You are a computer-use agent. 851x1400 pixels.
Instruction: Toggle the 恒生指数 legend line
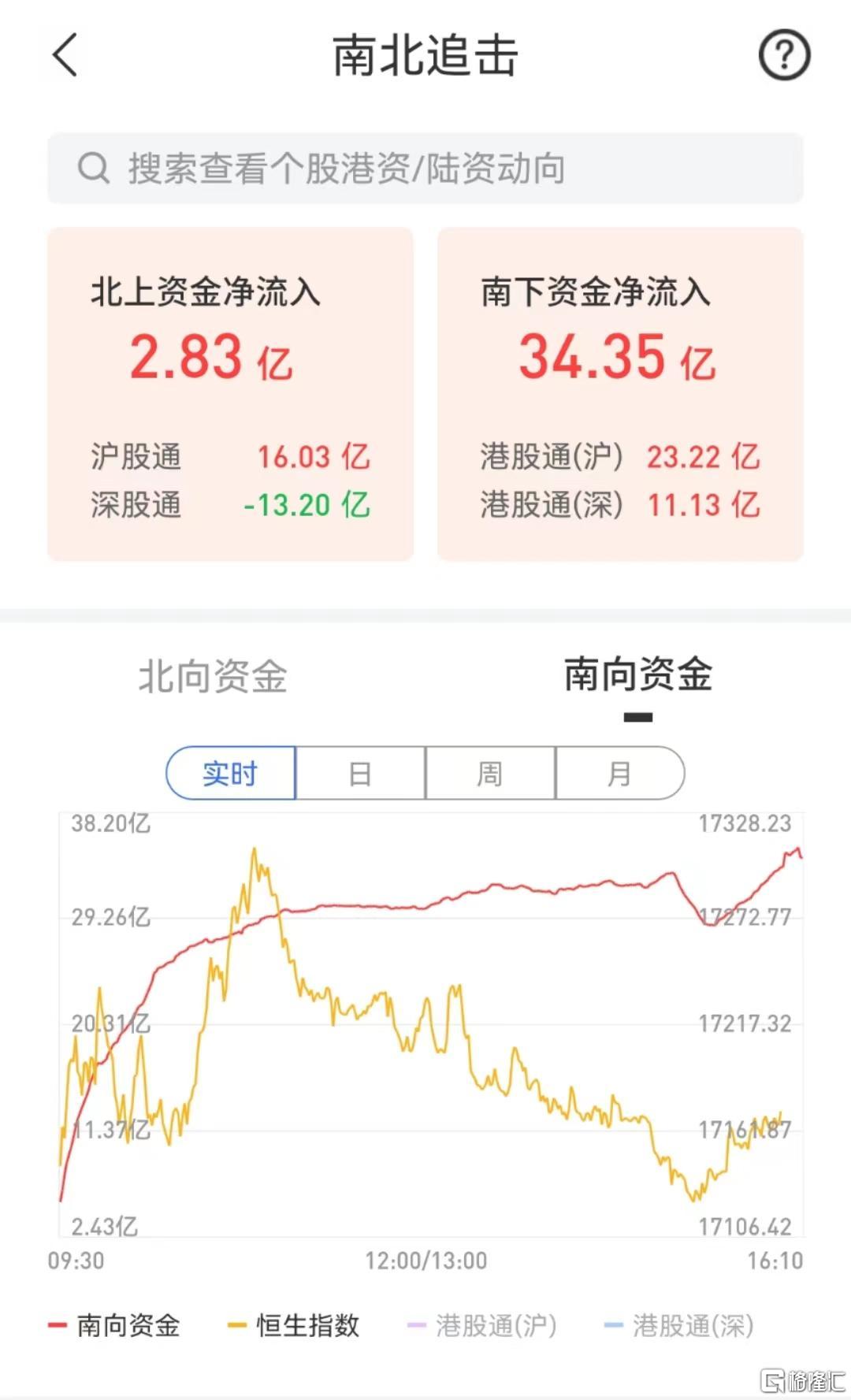coord(294,1325)
